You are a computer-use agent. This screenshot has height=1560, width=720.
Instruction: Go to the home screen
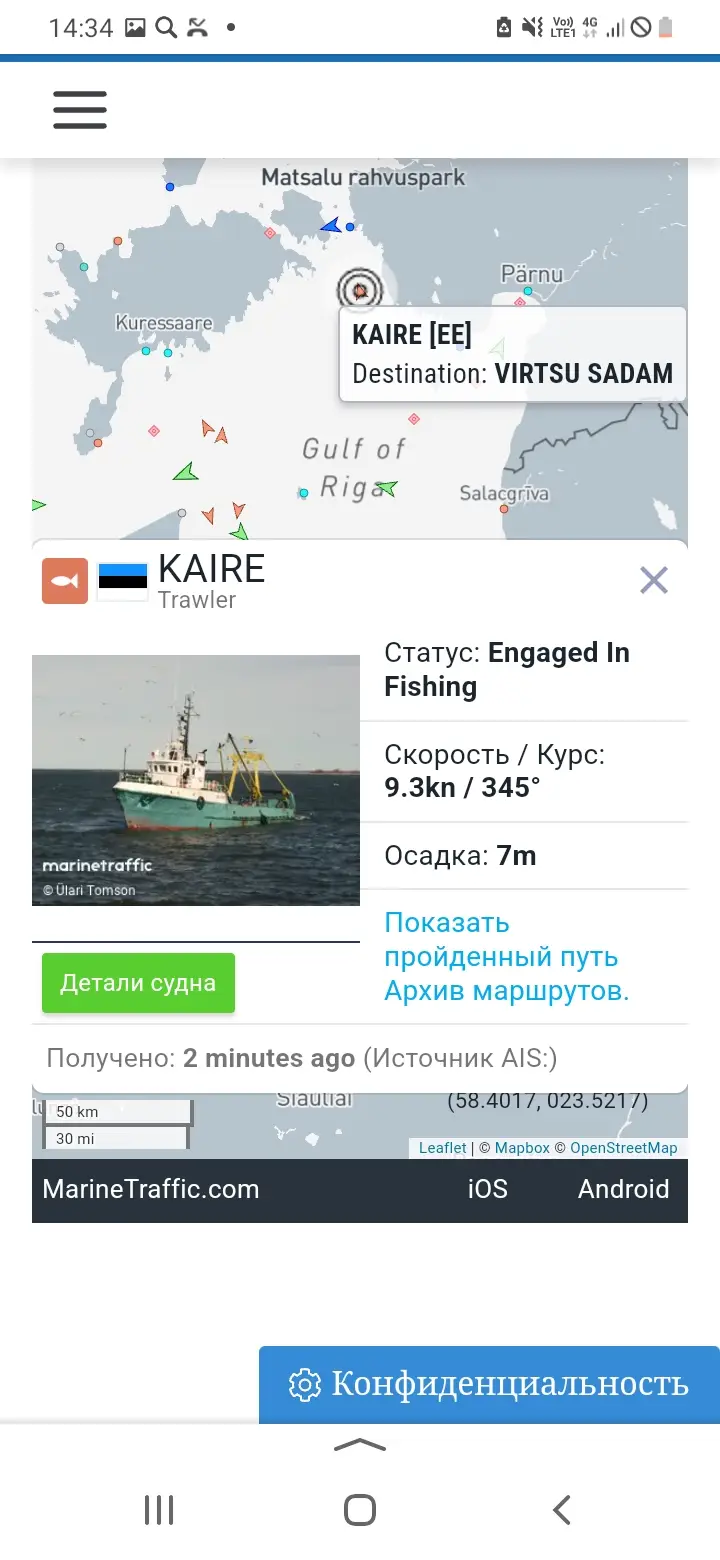point(360,1509)
